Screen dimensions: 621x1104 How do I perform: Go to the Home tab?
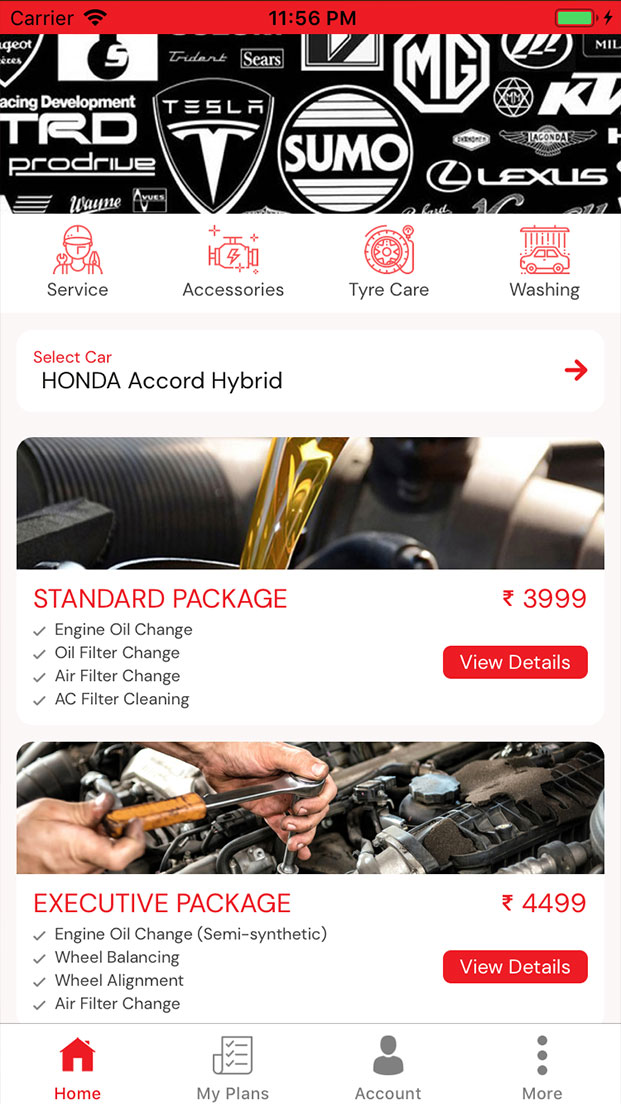pyautogui.click(x=77, y=1067)
